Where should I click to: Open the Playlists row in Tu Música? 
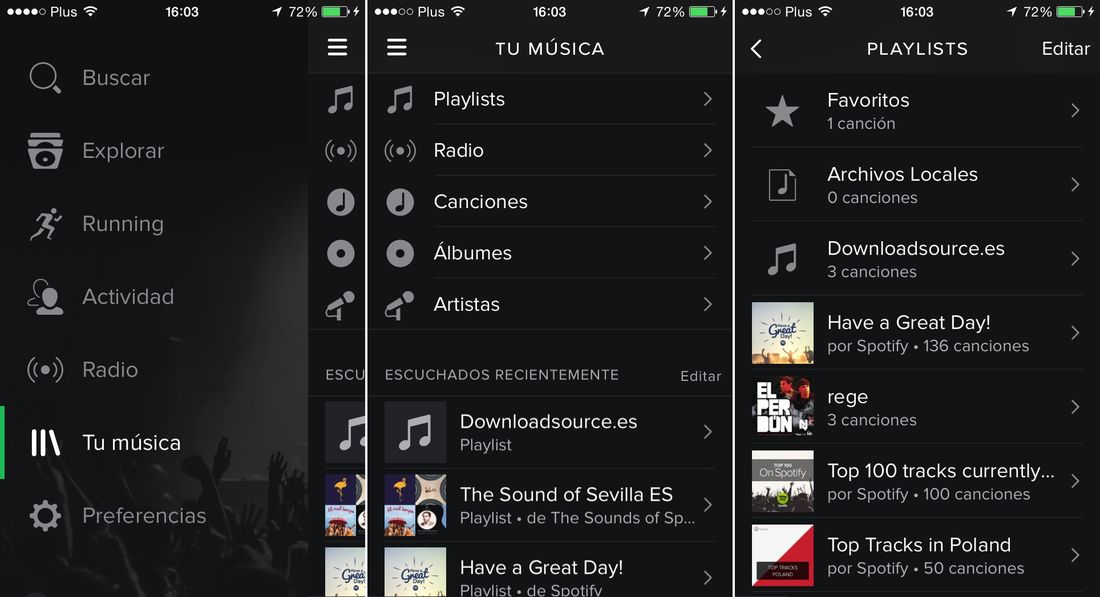[550, 99]
